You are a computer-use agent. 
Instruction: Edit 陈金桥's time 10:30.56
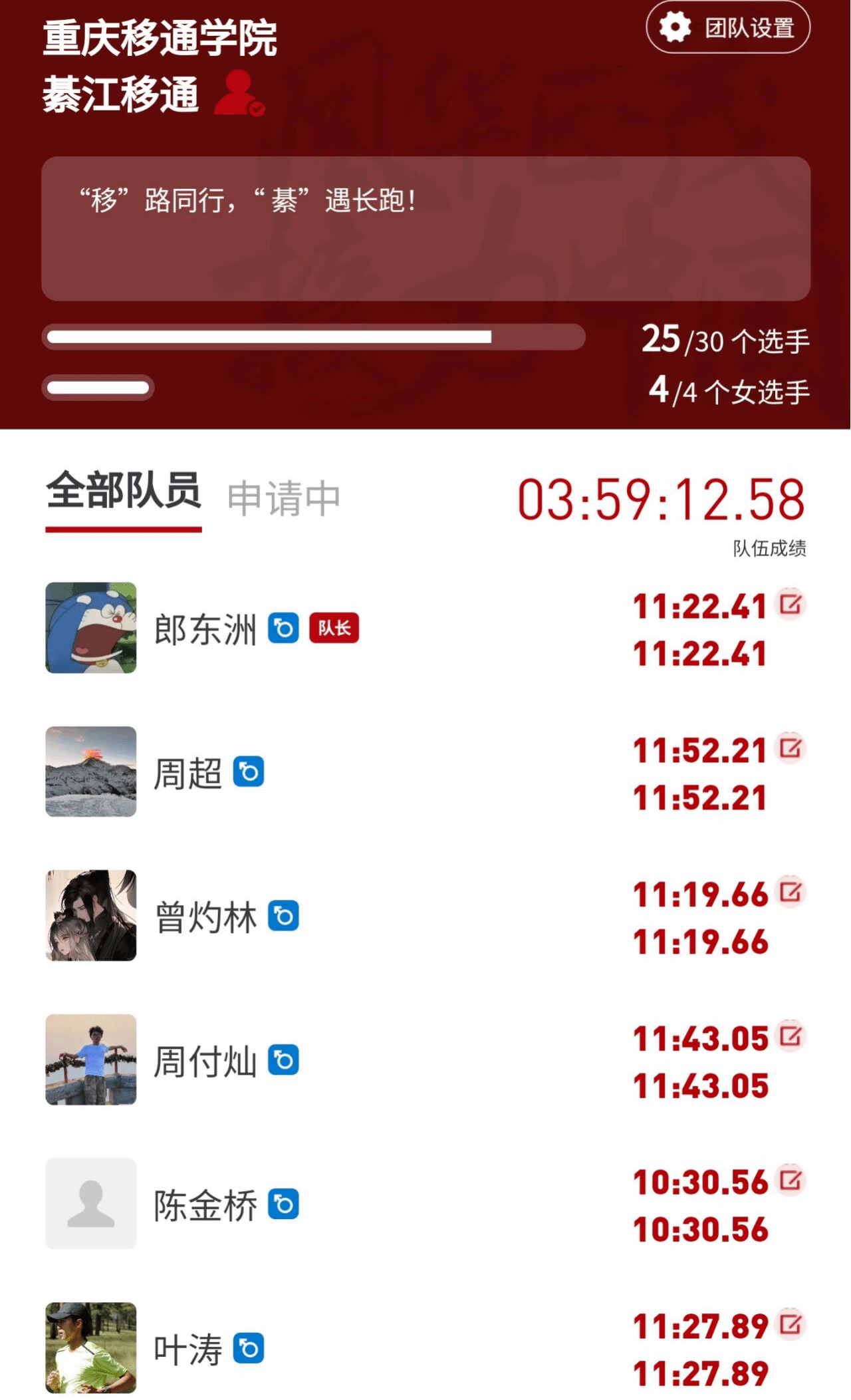click(790, 1181)
